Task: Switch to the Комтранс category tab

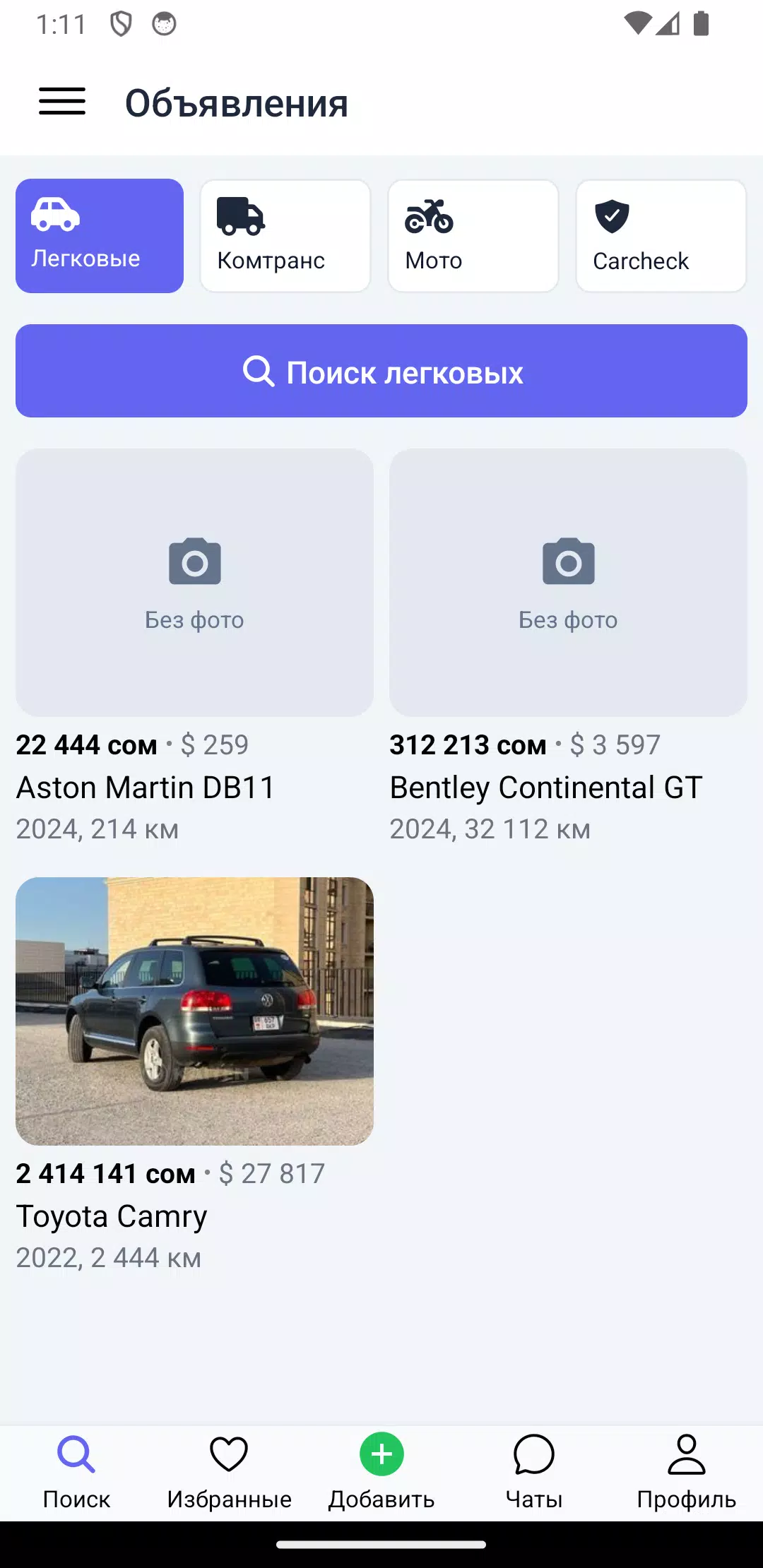Action: tap(285, 235)
